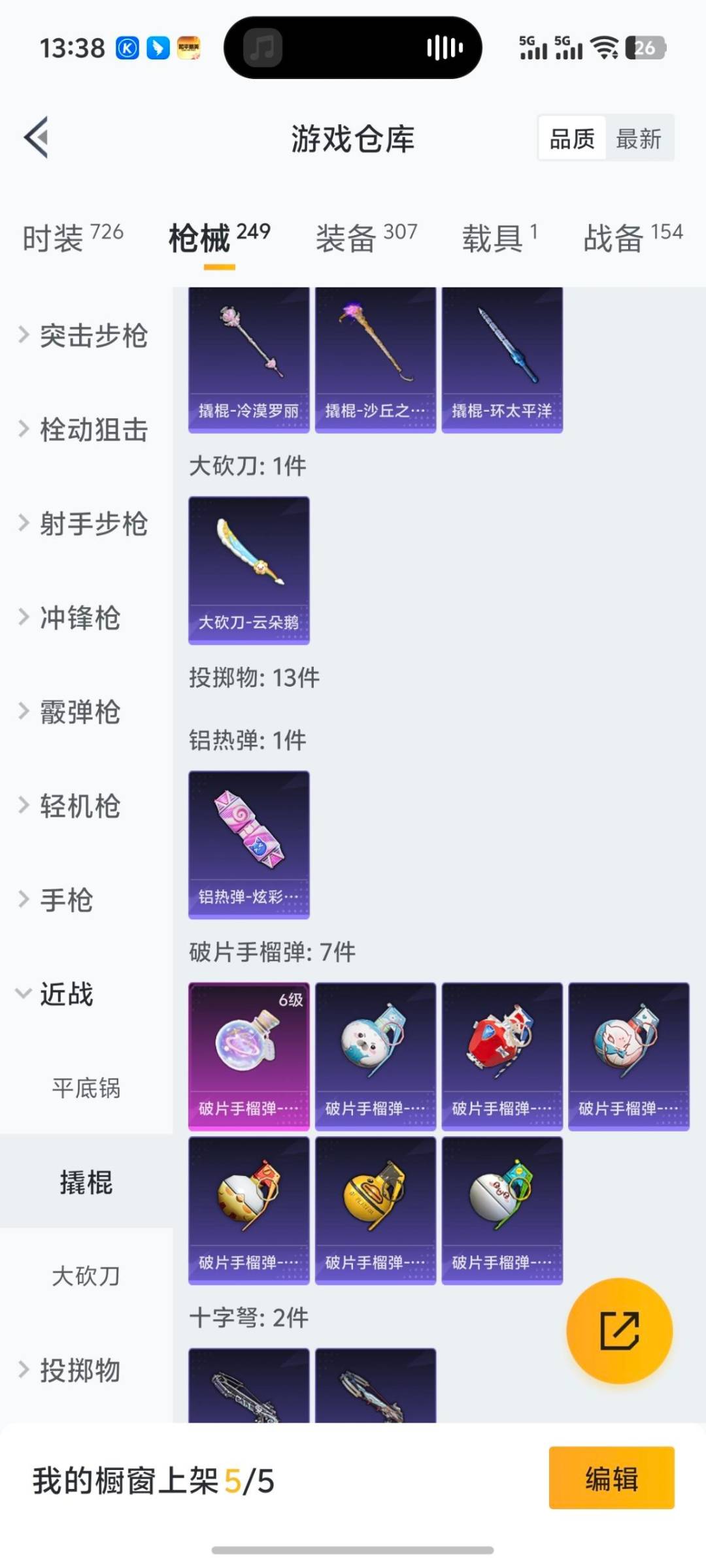
Task: Tap the back arrow icon
Action: pyautogui.click(x=37, y=137)
